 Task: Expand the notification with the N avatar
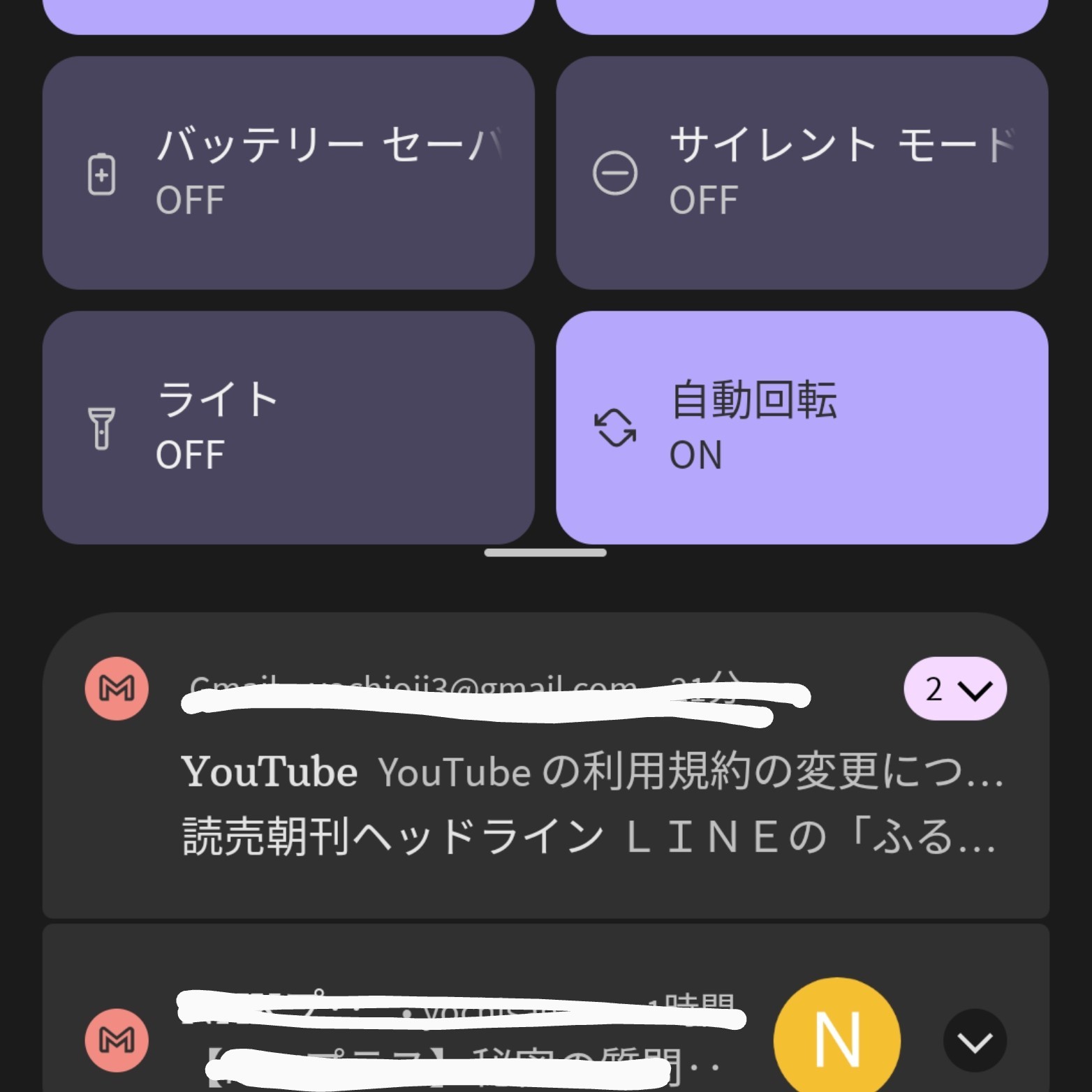point(974,1040)
